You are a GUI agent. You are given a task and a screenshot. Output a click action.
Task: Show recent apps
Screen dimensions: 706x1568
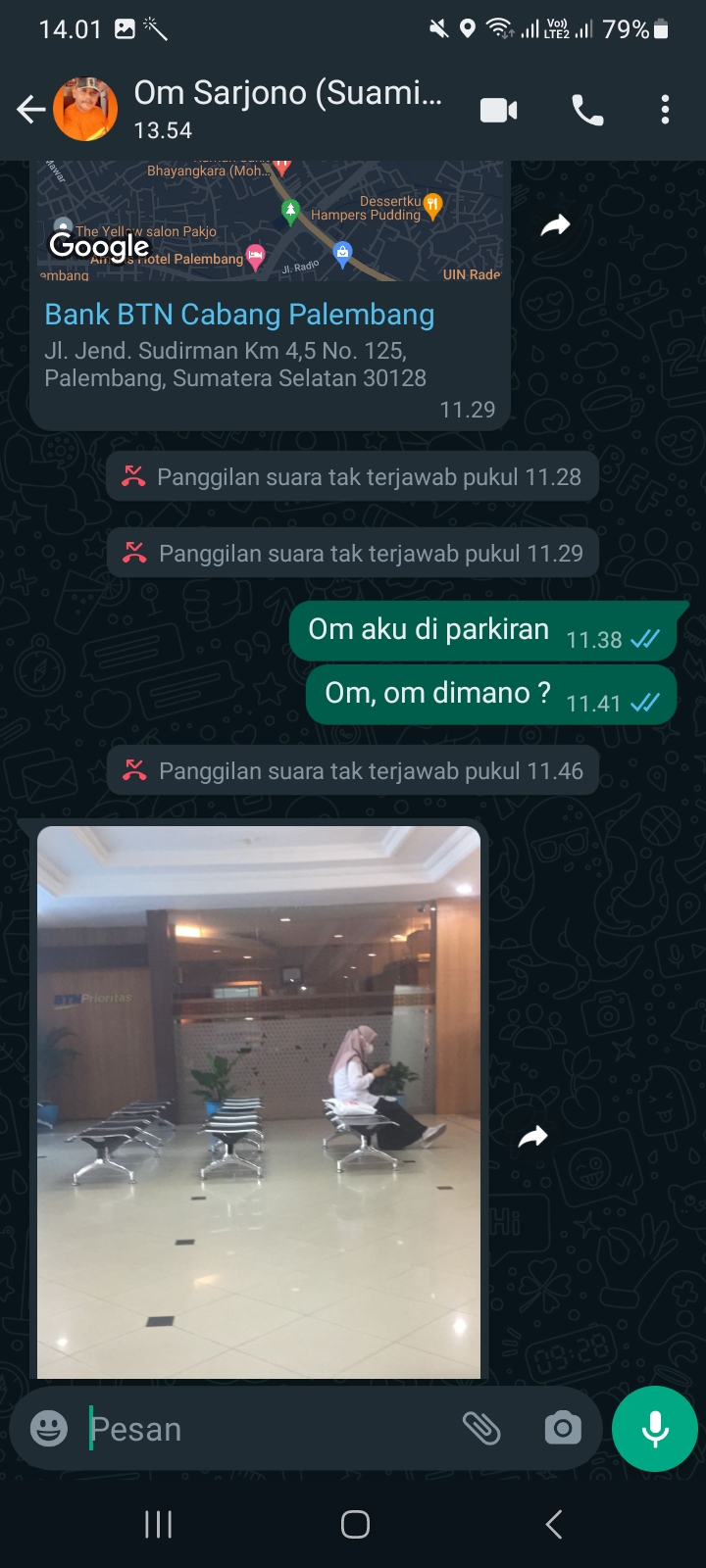(159, 1524)
